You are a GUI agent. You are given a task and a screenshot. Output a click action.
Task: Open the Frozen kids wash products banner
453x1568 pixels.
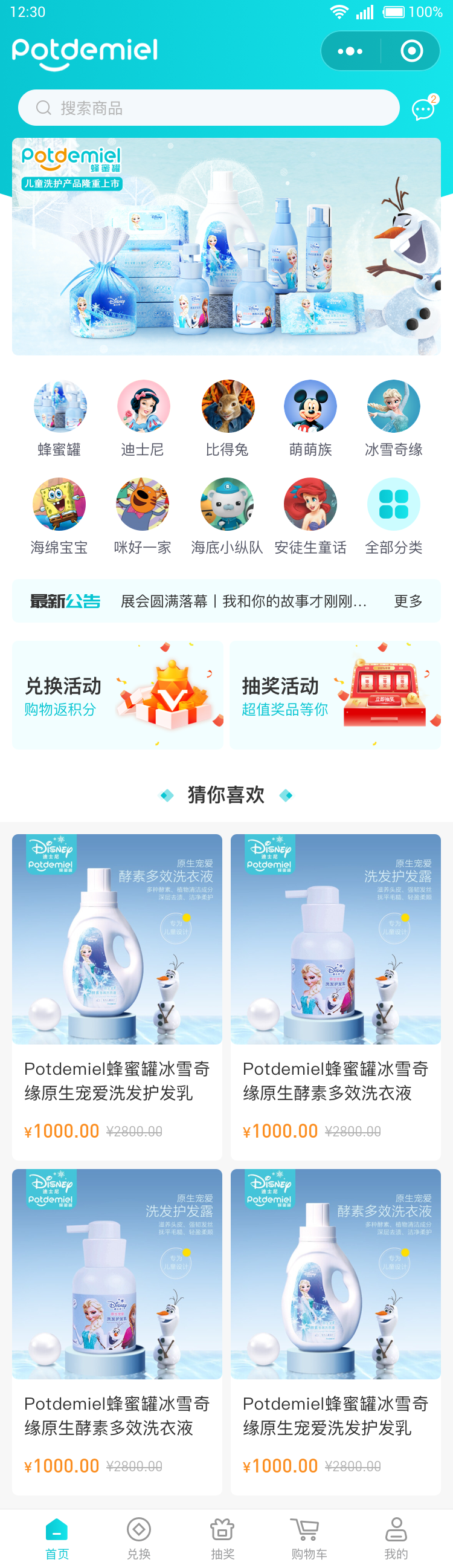(226, 247)
